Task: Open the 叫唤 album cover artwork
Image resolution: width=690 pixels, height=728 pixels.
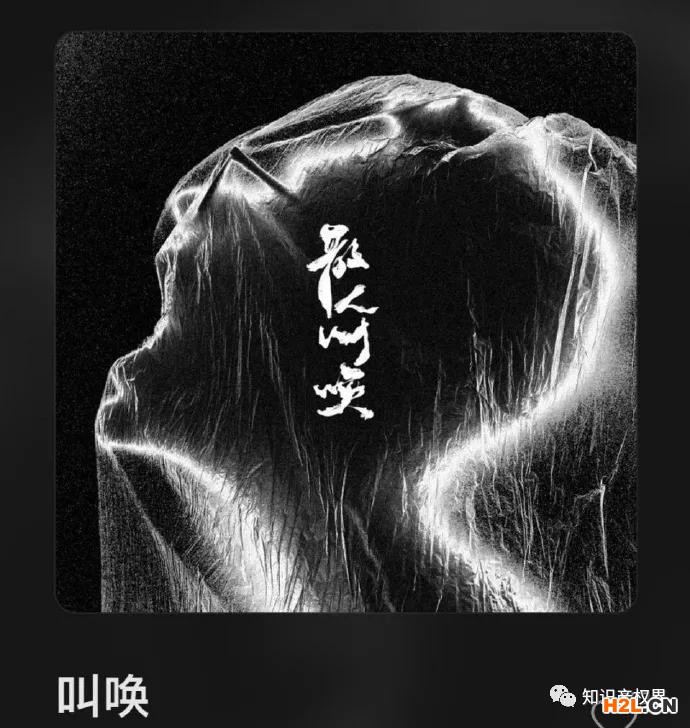Action: [345, 322]
